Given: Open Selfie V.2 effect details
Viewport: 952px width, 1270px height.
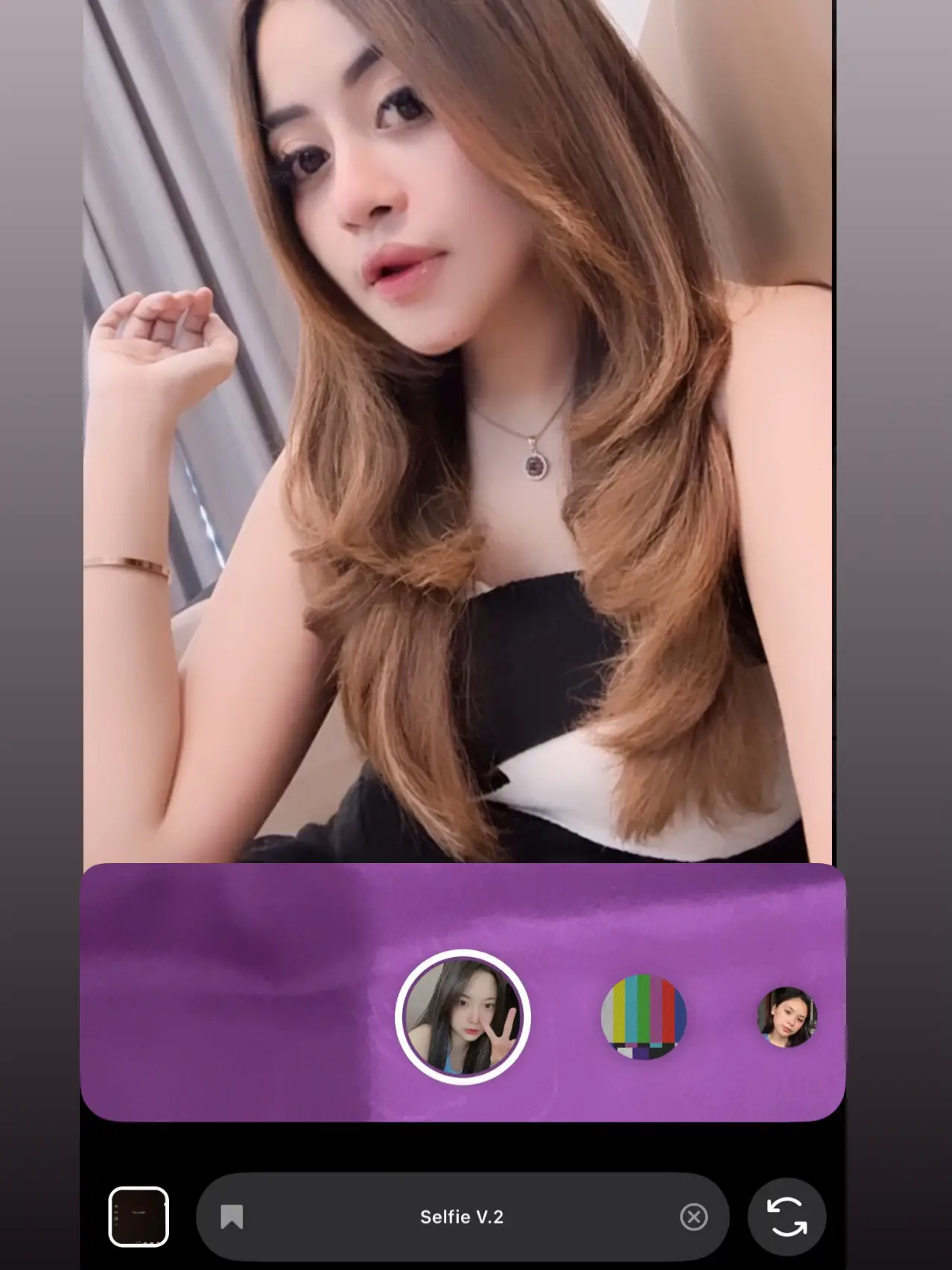Looking at the screenshot, I should point(462,1217).
